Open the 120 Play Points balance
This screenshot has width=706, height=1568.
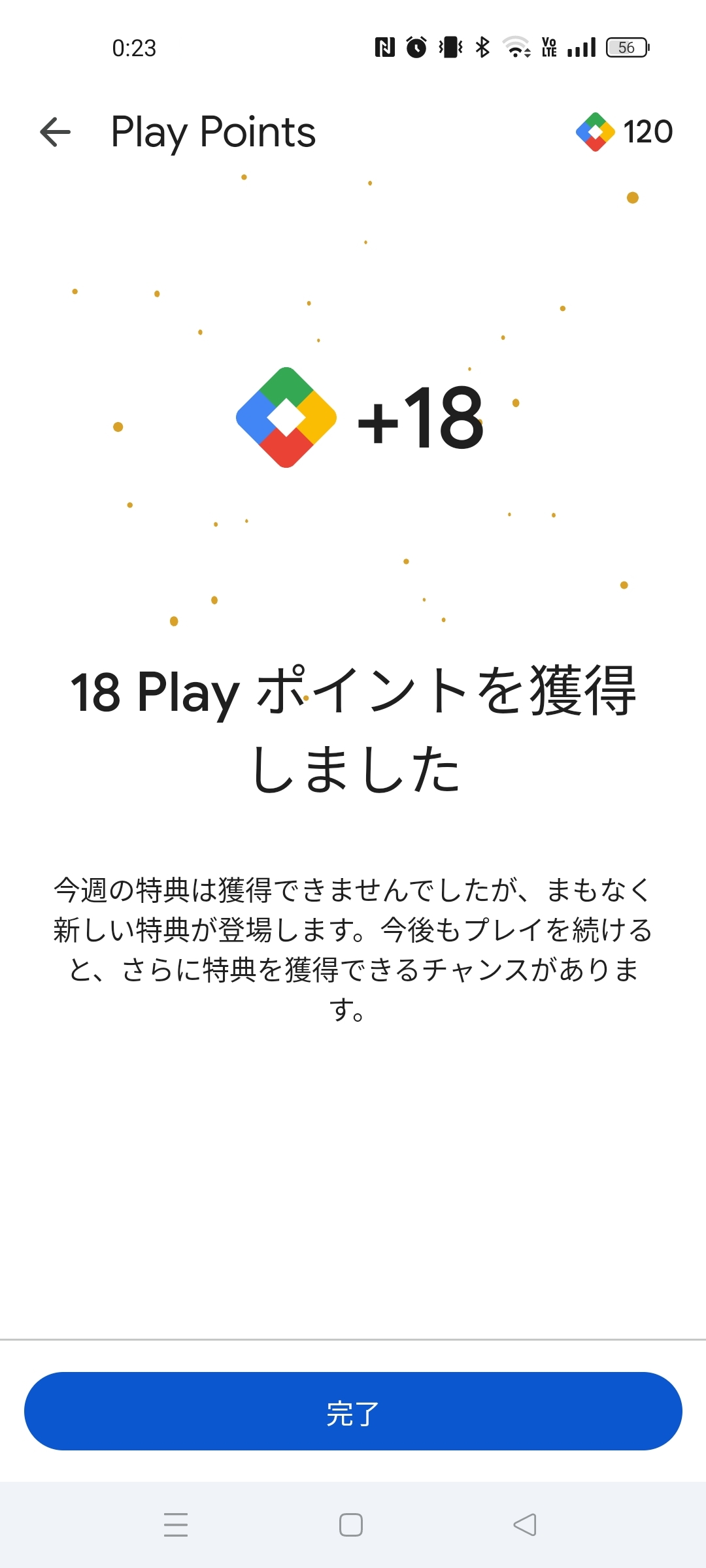[624, 132]
